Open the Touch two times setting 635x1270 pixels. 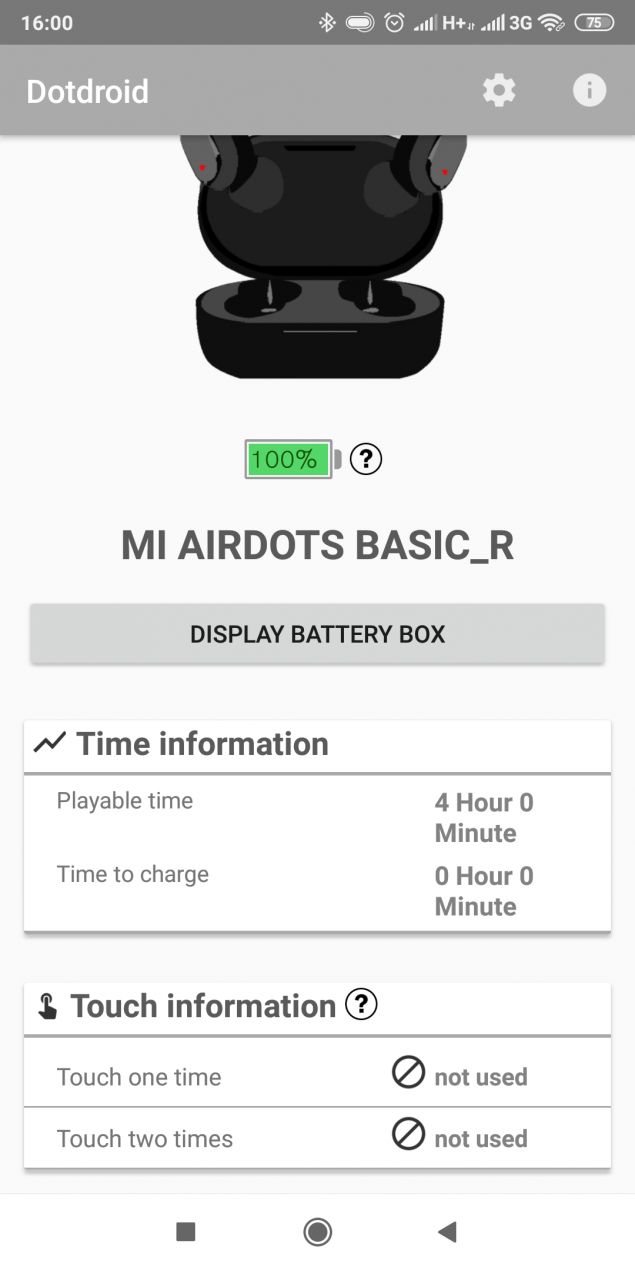(317, 1138)
